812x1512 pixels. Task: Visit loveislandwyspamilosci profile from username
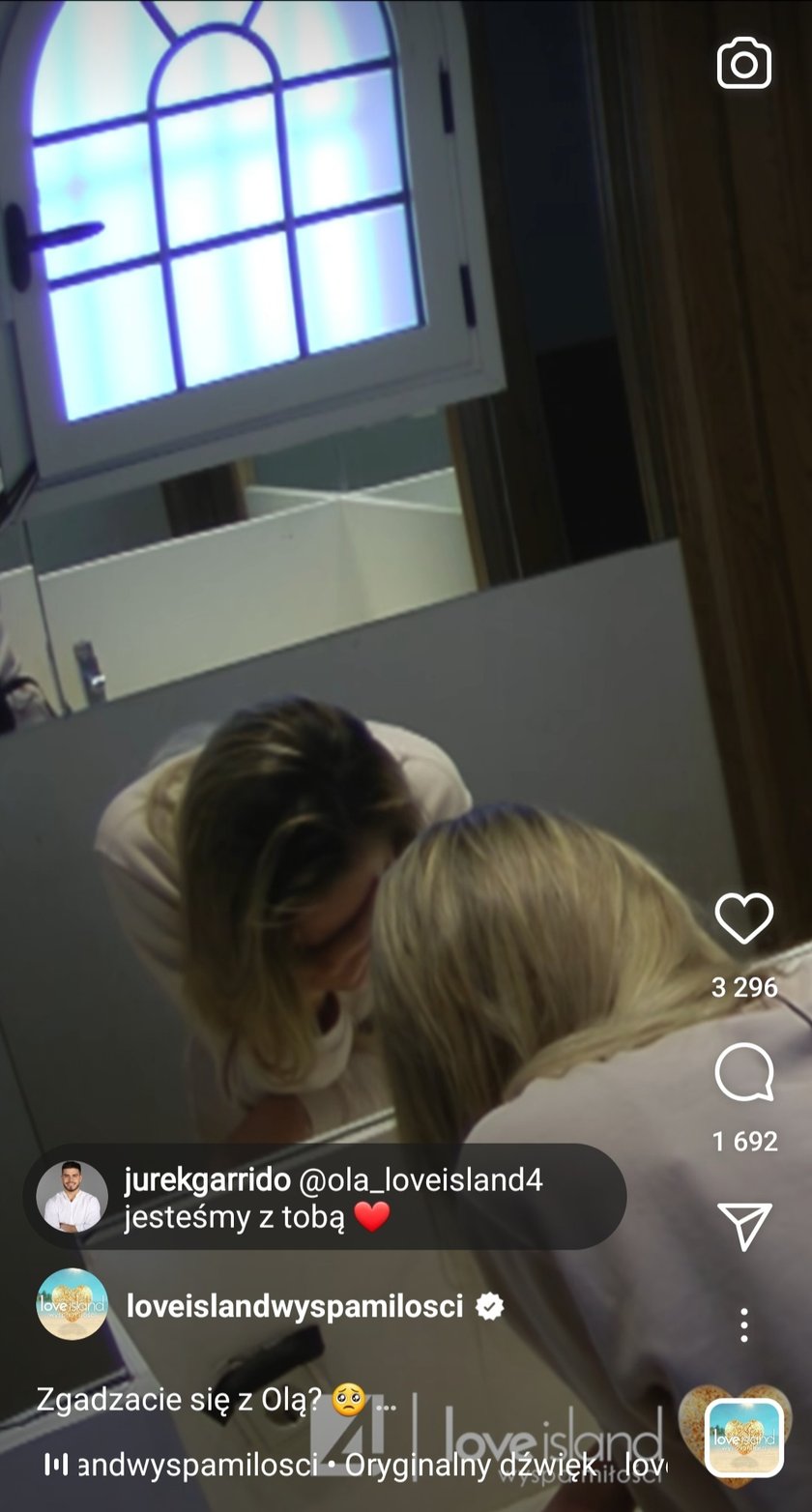295,1306
